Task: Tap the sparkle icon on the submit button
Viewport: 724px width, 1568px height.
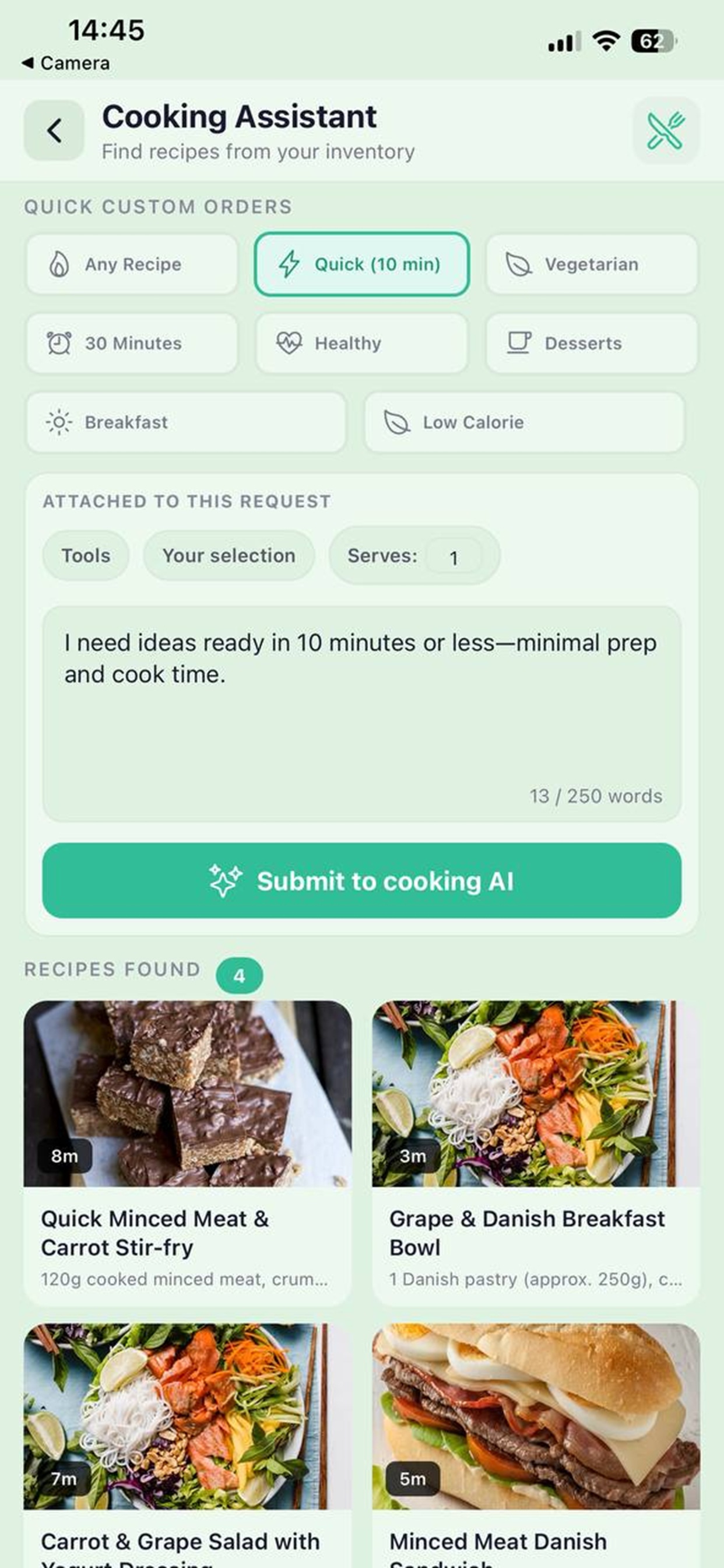Action: click(225, 881)
